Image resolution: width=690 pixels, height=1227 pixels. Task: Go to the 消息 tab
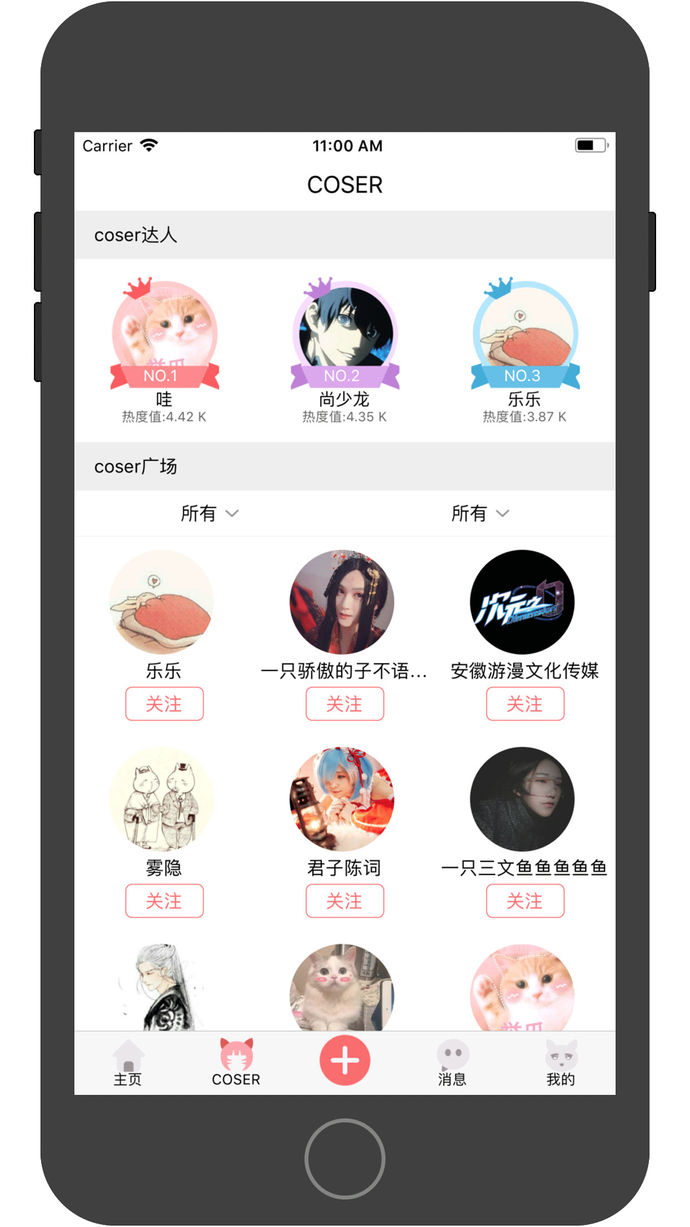tap(452, 1064)
